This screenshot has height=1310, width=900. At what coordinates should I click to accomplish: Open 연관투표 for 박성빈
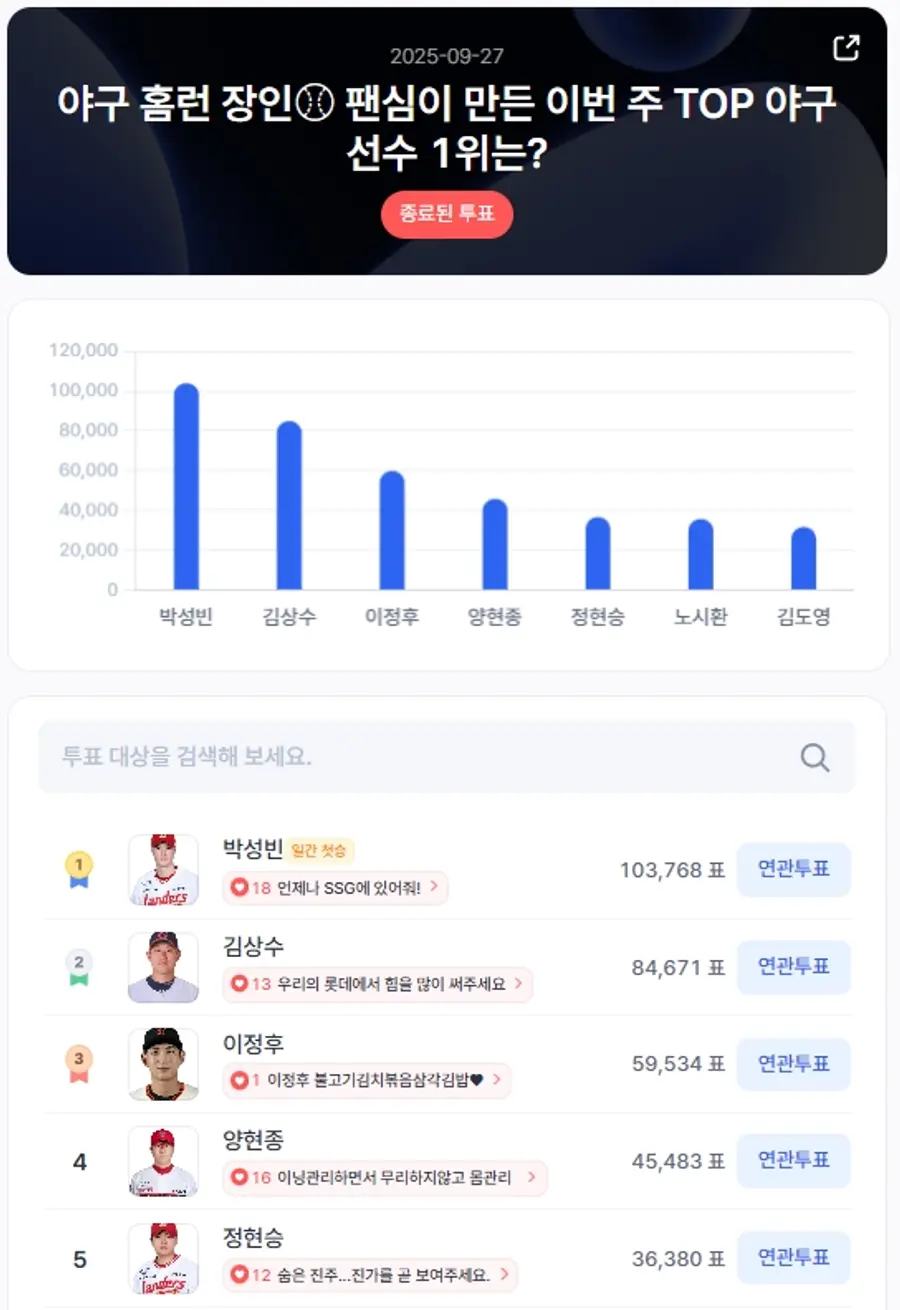794,870
